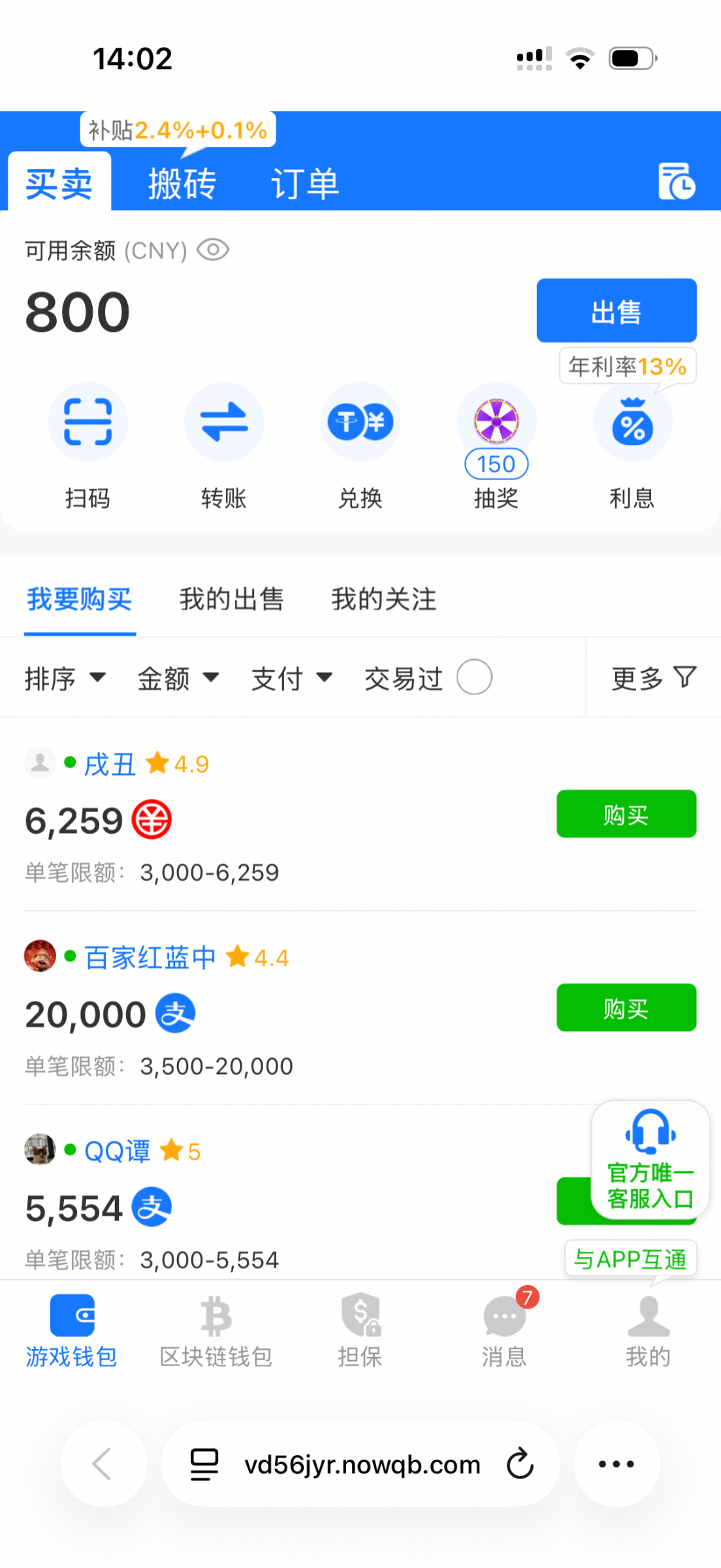Open the 订单 tab
721x1568 pixels.
[304, 184]
